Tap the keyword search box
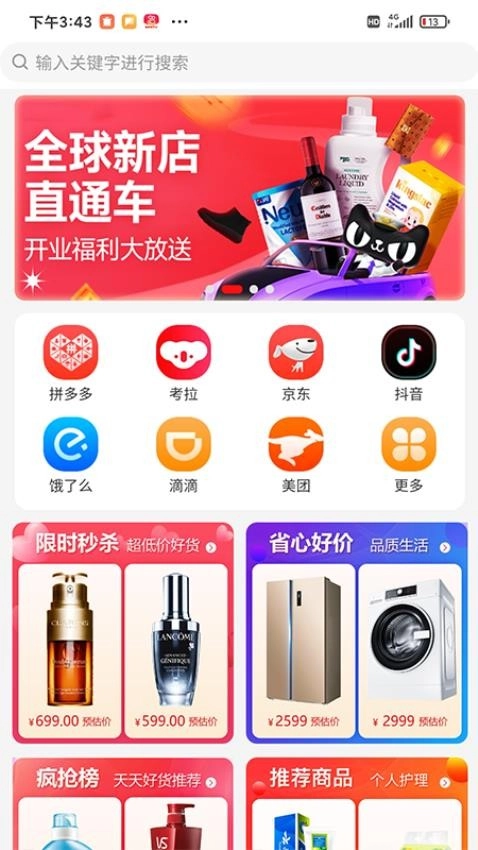Image resolution: width=478 pixels, height=850 pixels. tap(239, 62)
